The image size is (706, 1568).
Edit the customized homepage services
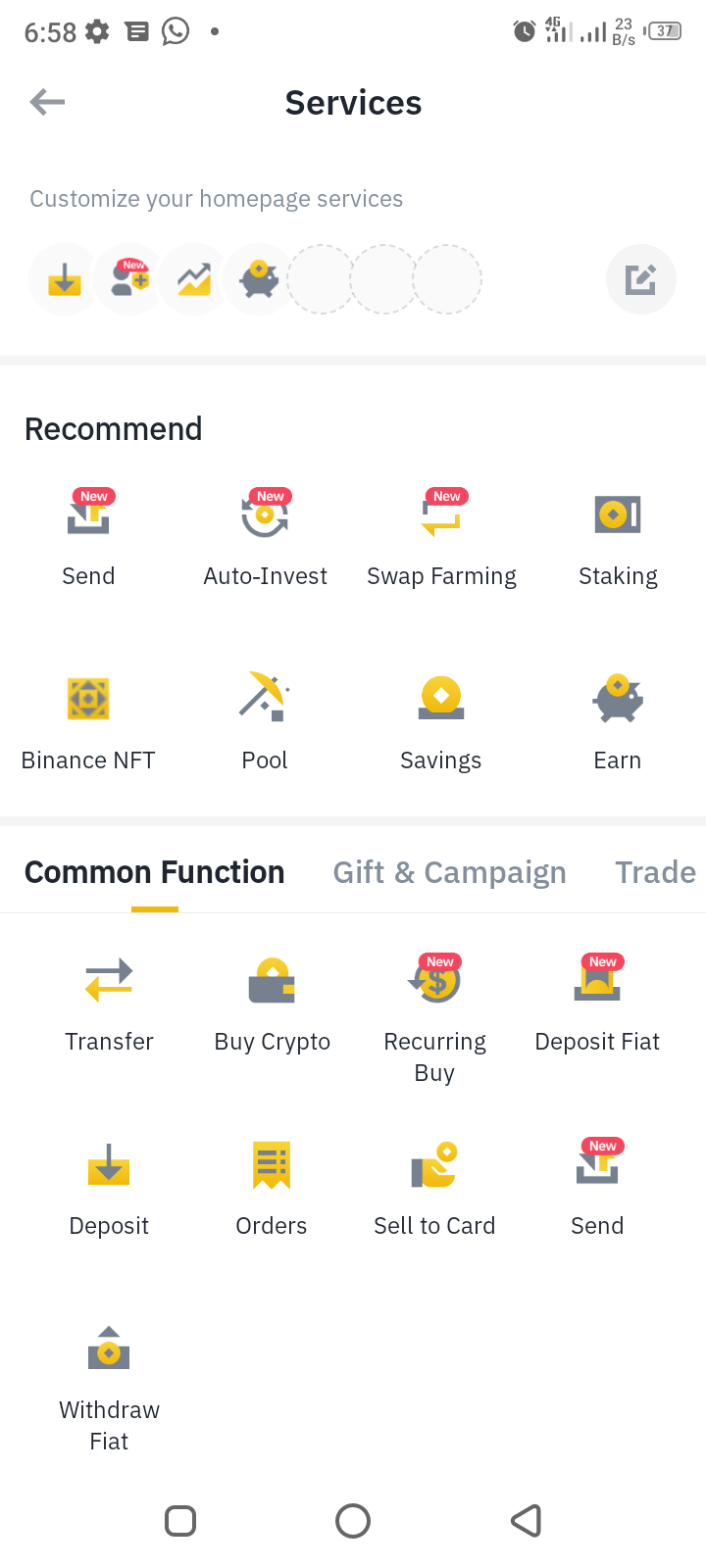tap(641, 280)
